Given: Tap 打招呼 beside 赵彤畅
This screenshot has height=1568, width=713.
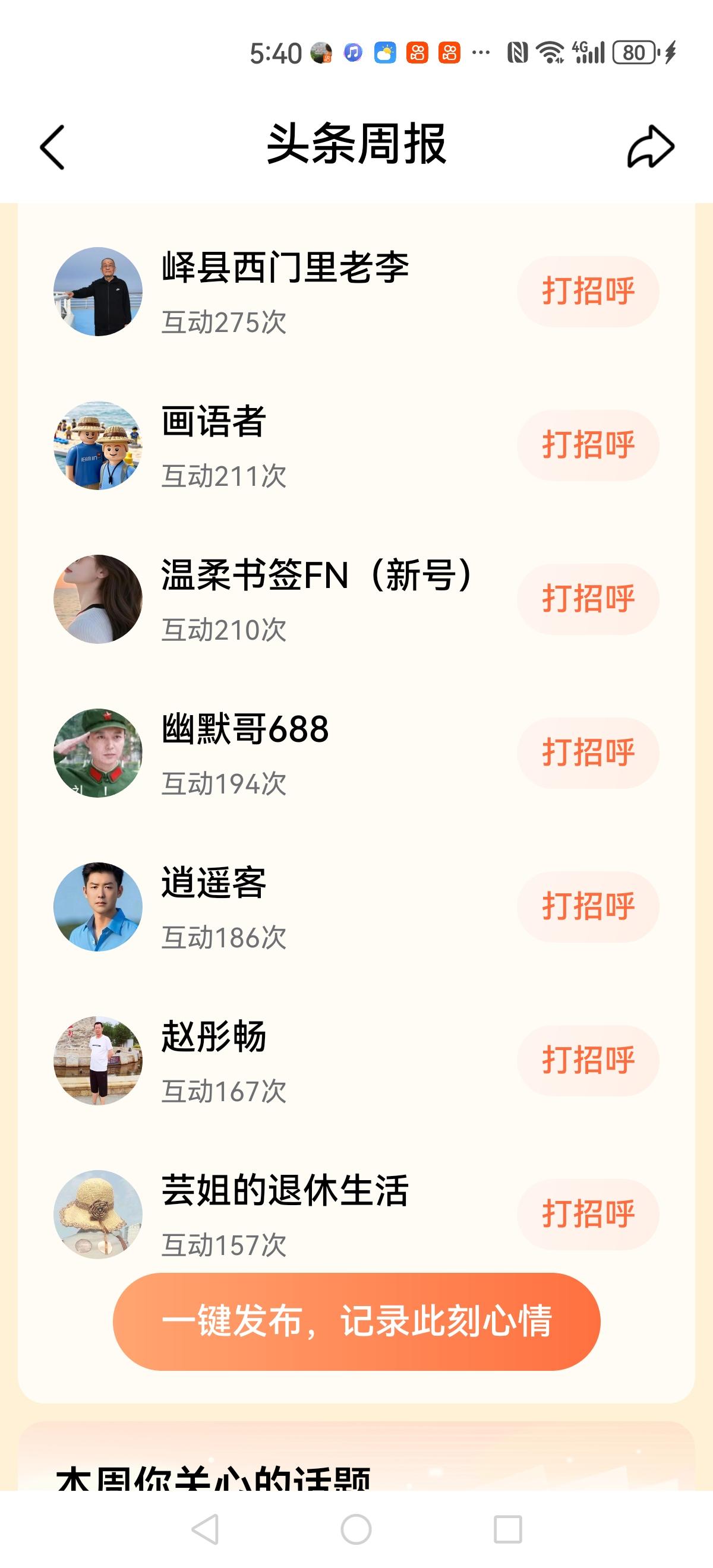Looking at the screenshot, I should tap(588, 1060).
